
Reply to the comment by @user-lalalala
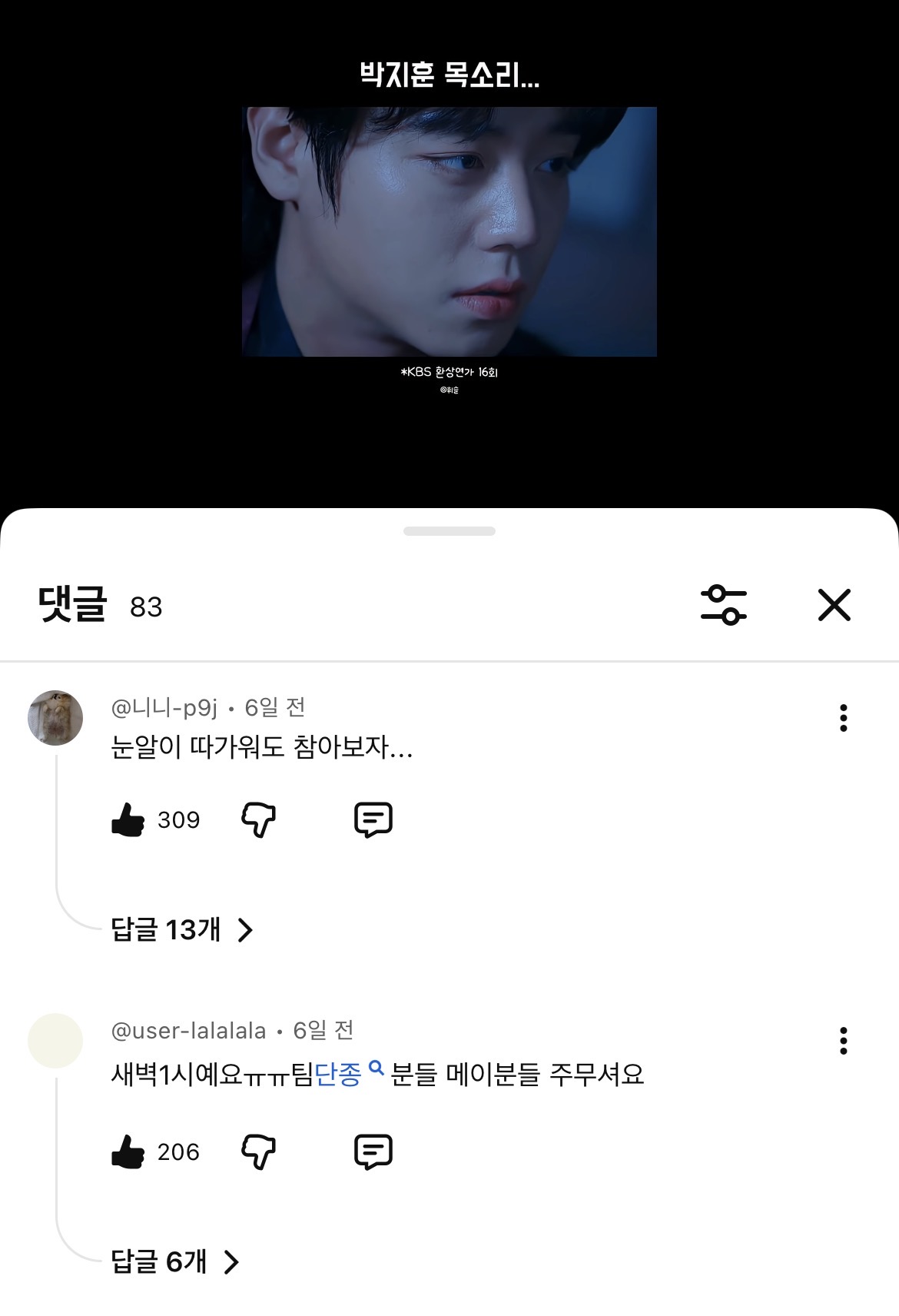[x=373, y=1151]
